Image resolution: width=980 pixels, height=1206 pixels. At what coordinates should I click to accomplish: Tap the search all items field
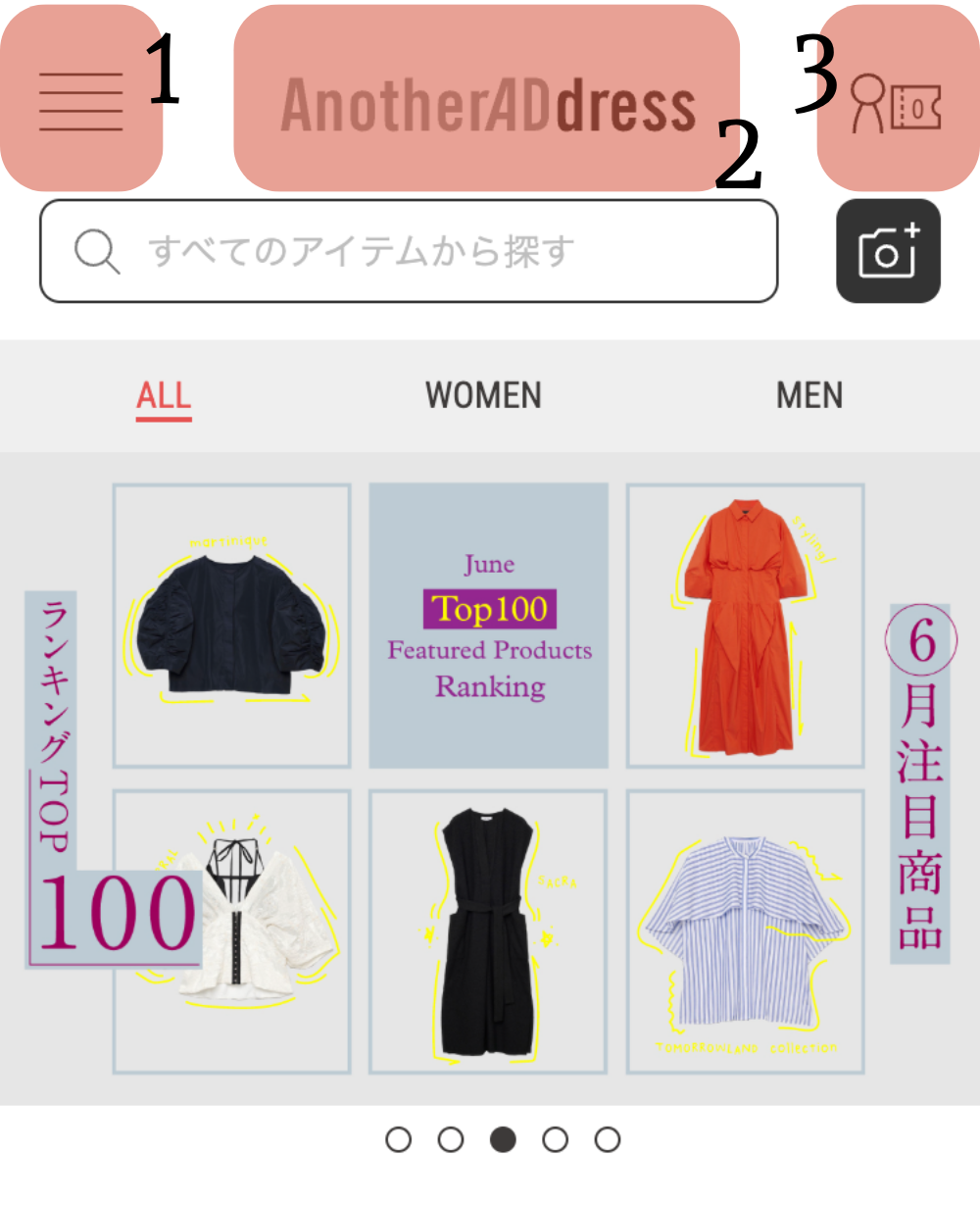tap(409, 252)
